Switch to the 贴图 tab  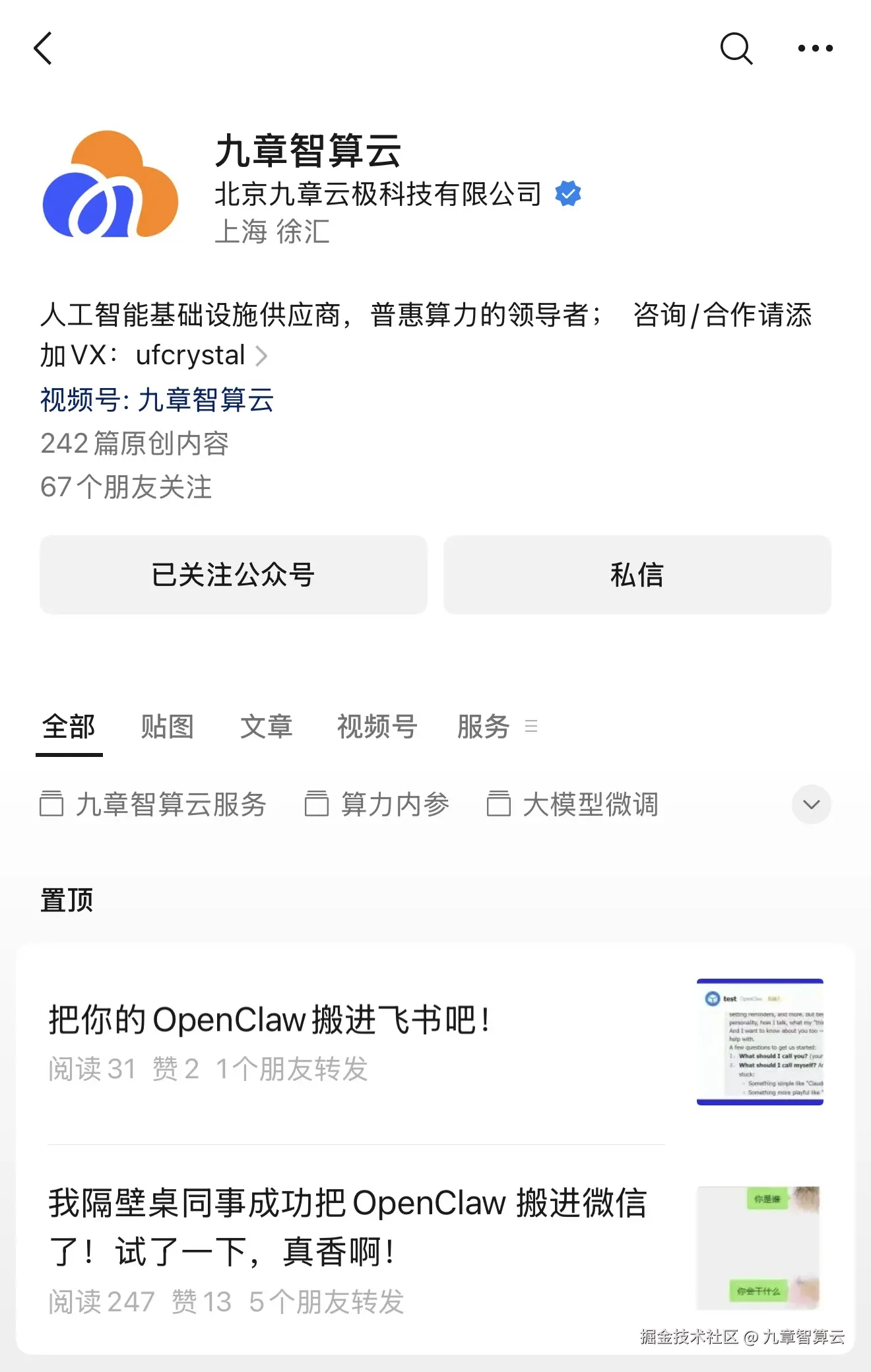pyautogui.click(x=167, y=727)
